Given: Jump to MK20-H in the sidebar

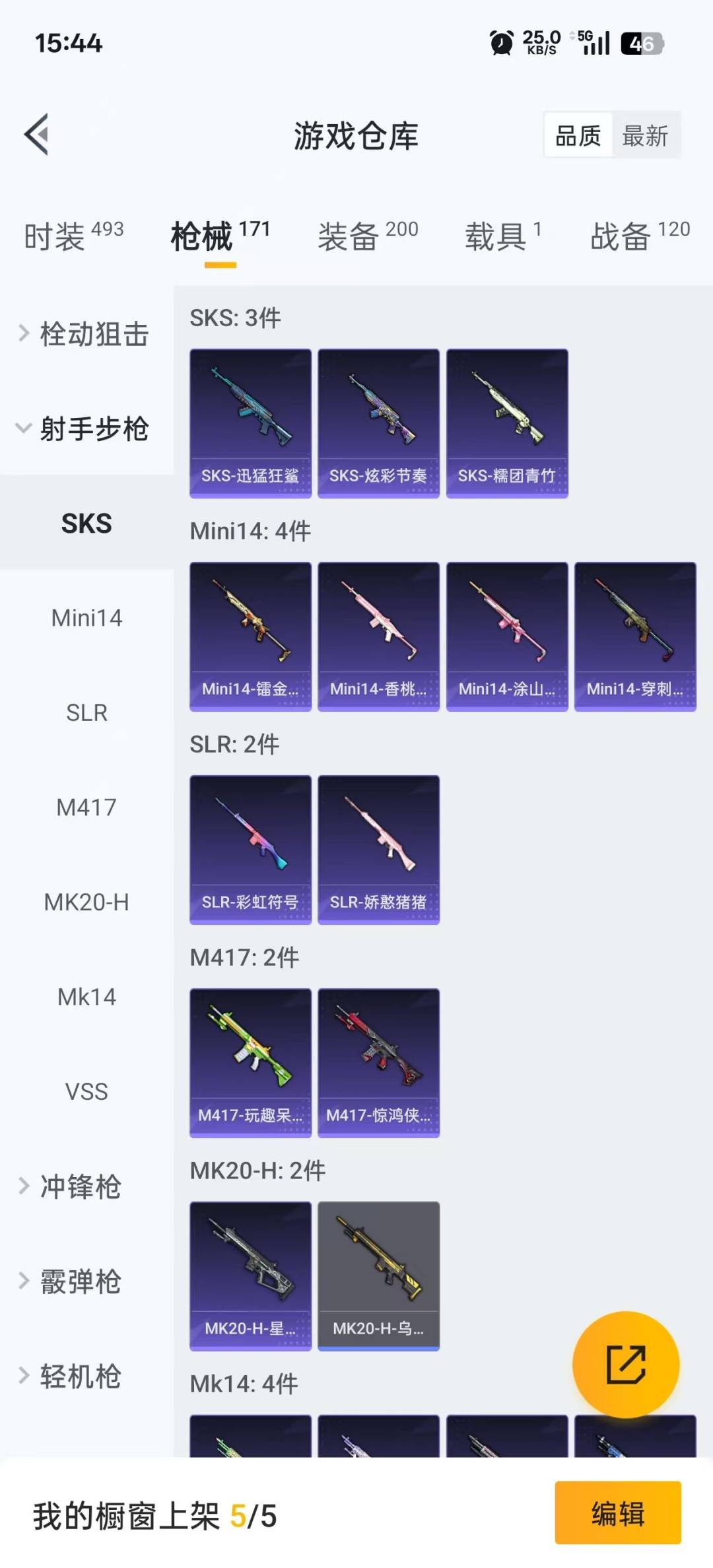Looking at the screenshot, I should [86, 902].
